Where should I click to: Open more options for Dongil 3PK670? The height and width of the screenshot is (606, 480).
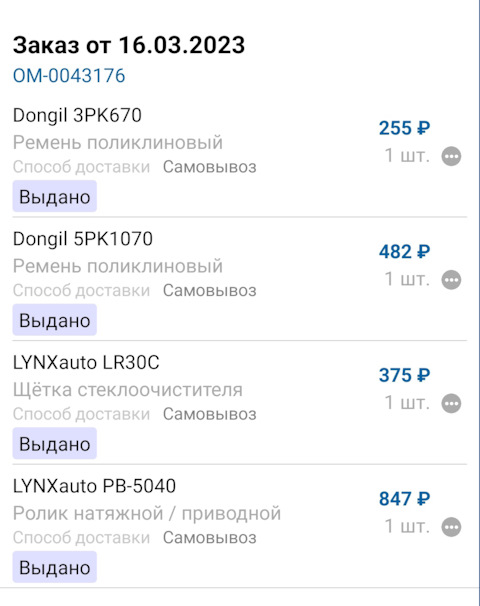pos(451,156)
